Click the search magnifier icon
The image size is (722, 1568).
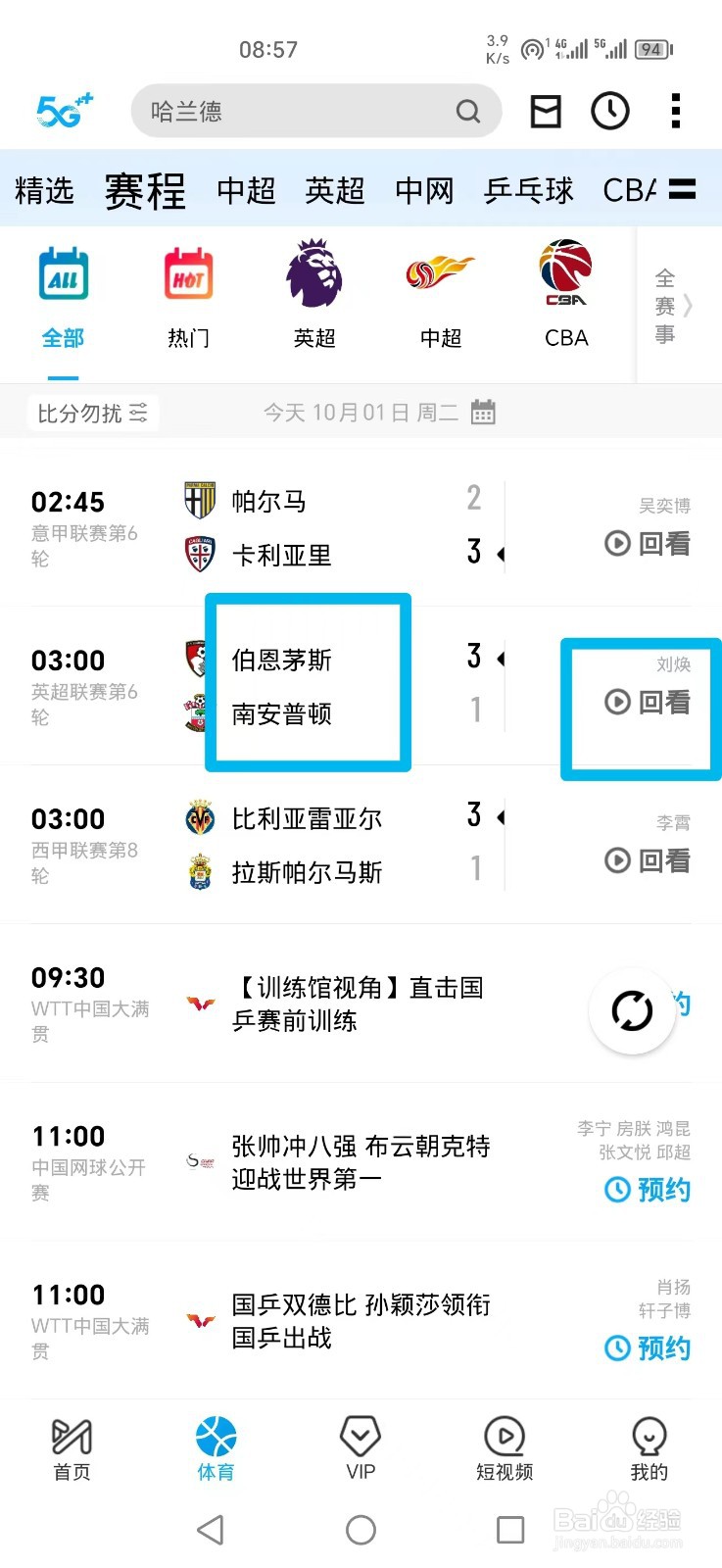(x=468, y=111)
